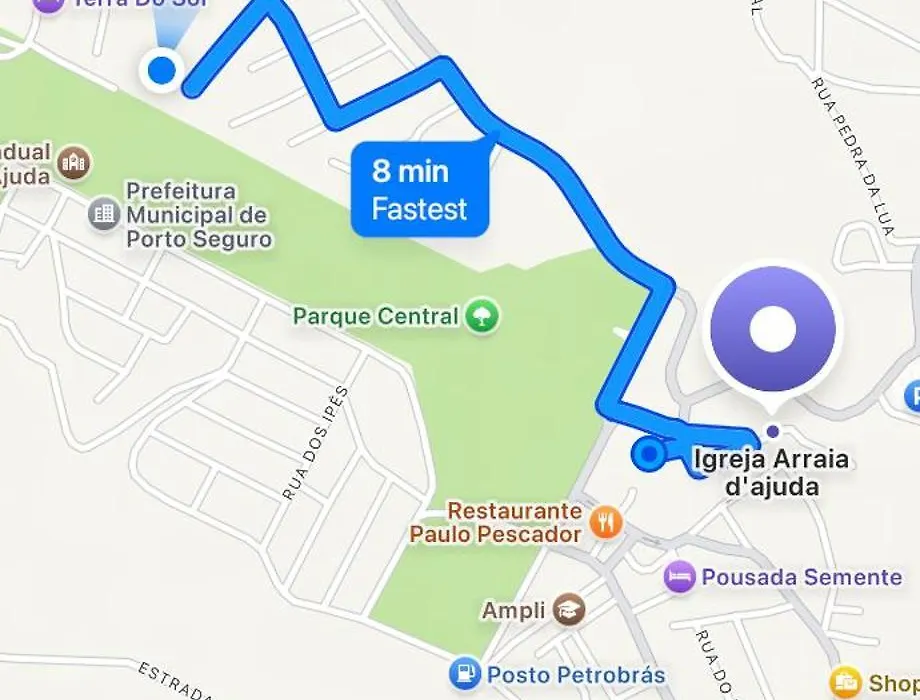Screen dimensions: 920x700
Task: Open Pousada Semente hotel marker
Action: tap(680, 577)
